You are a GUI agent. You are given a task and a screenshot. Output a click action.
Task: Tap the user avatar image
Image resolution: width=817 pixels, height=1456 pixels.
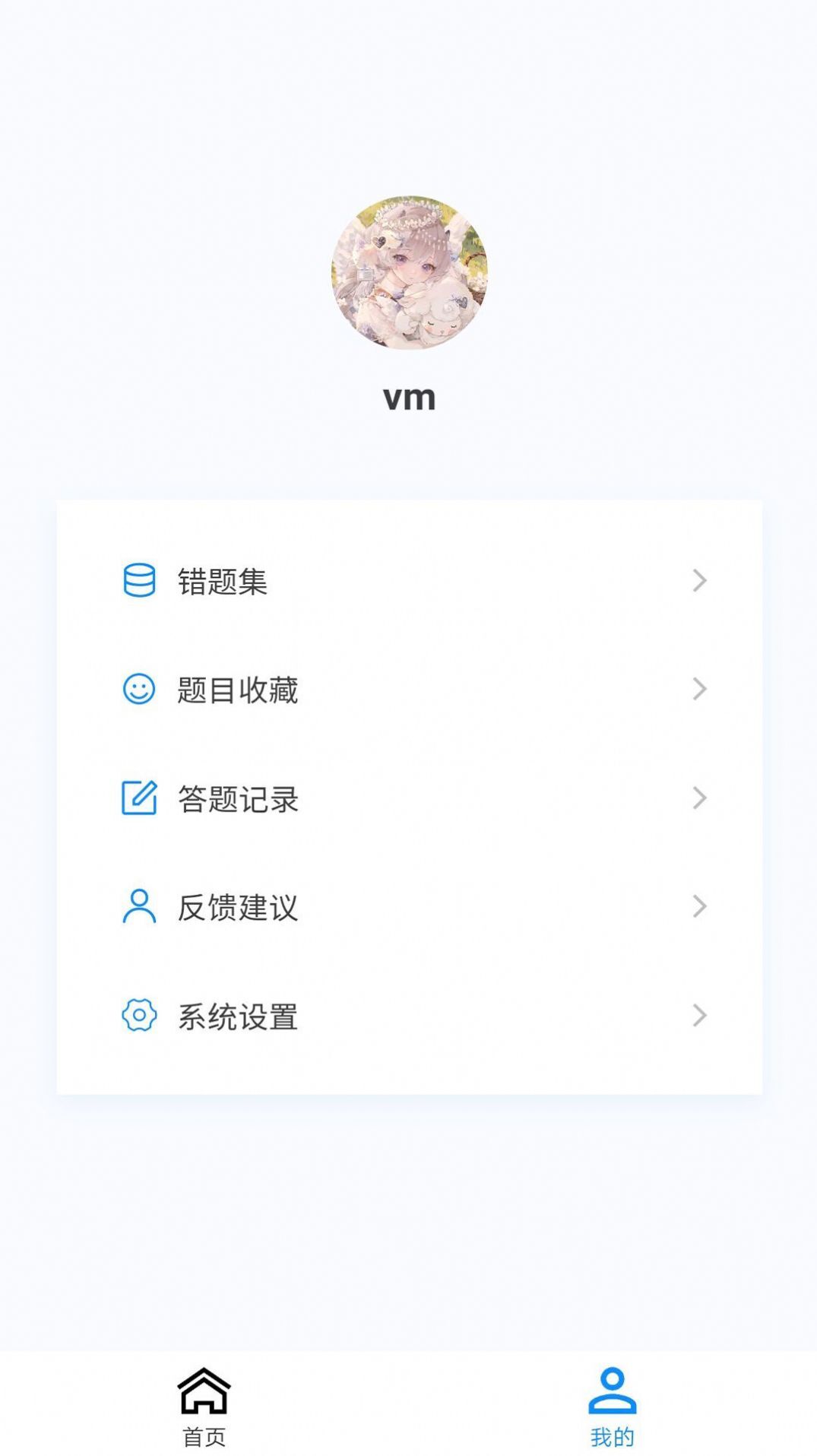point(408,271)
